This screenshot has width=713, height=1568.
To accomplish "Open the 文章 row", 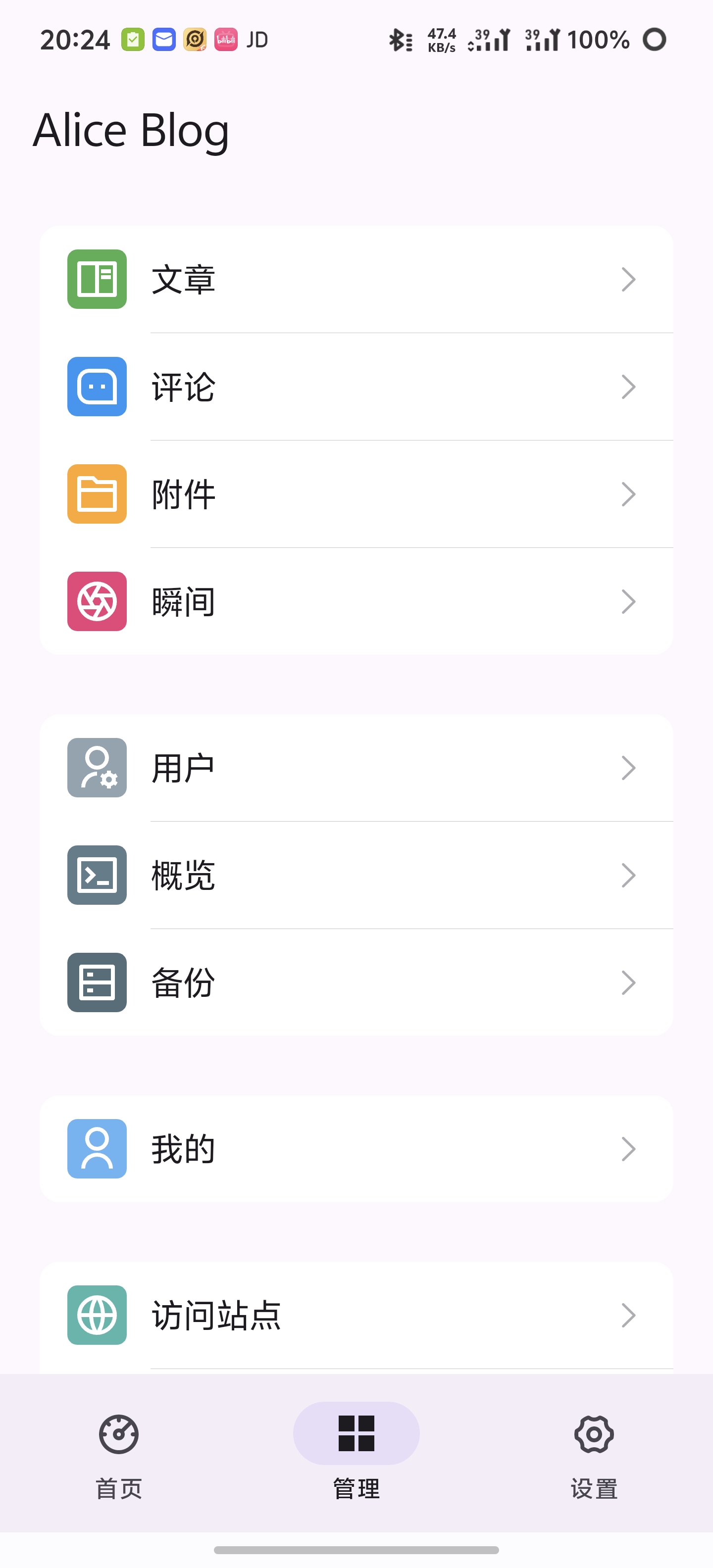I will point(356,279).
